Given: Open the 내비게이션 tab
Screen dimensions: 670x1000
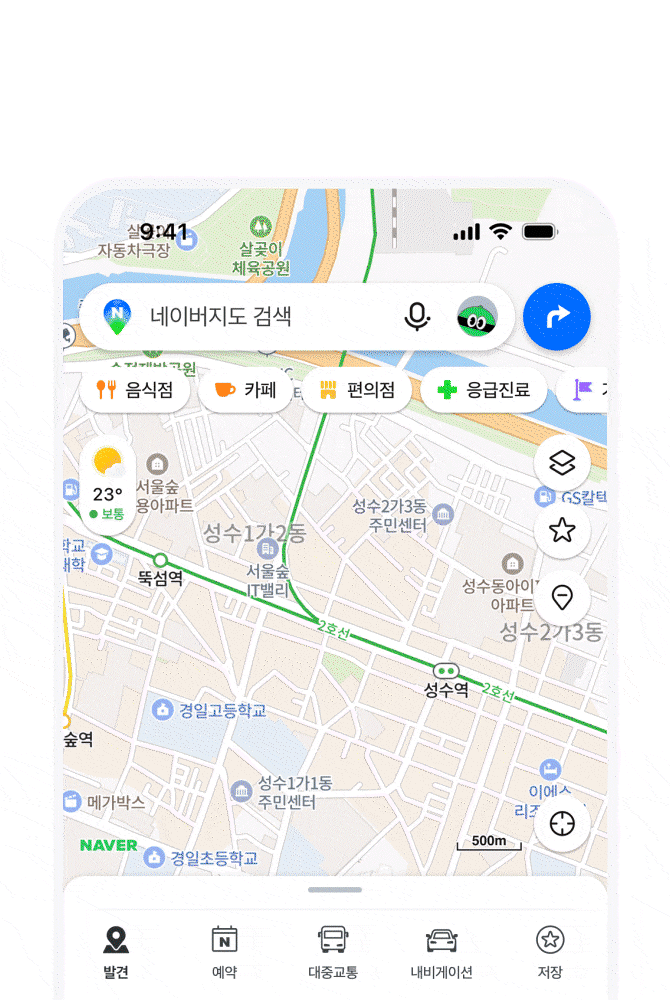Looking at the screenshot, I should [441, 952].
